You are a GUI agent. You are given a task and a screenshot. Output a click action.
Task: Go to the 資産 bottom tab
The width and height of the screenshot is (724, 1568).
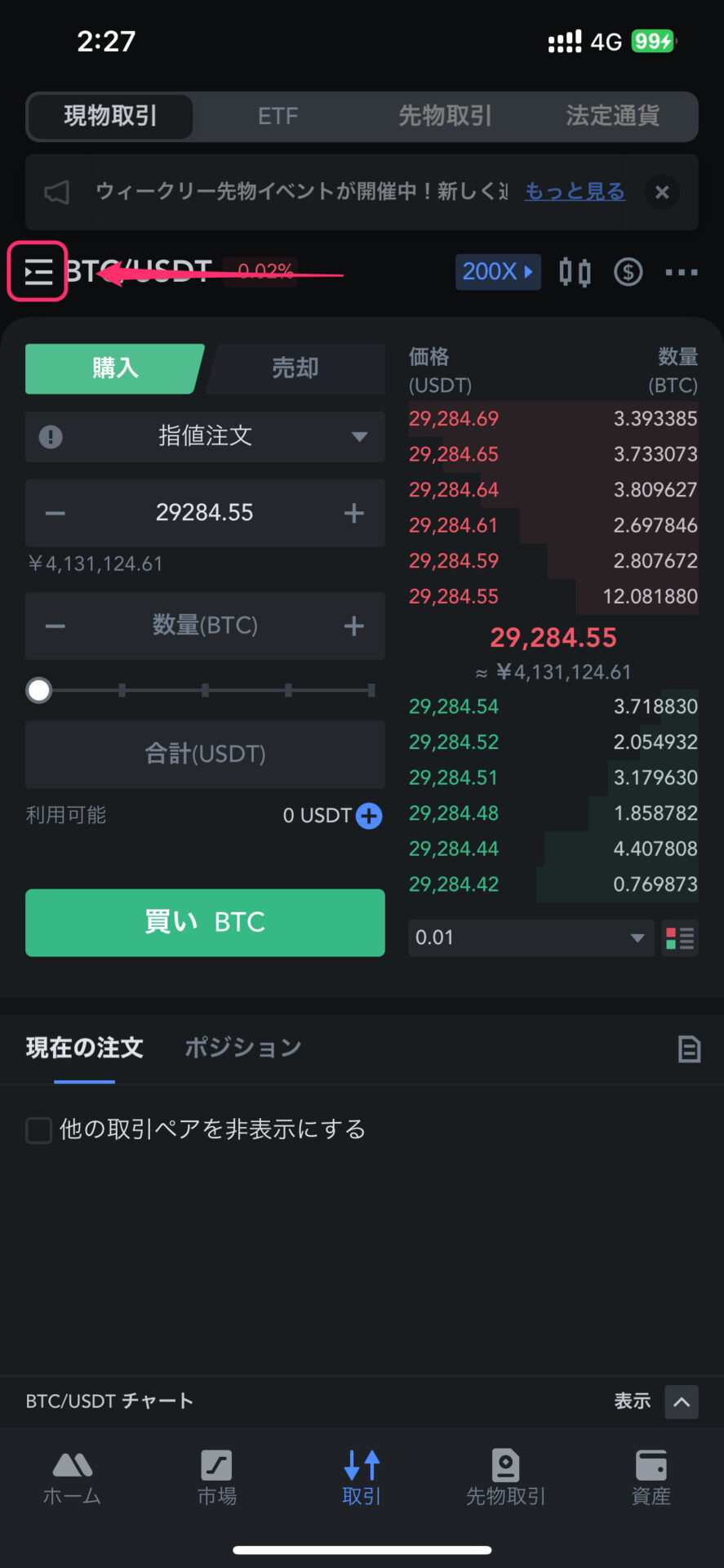[x=651, y=1478]
